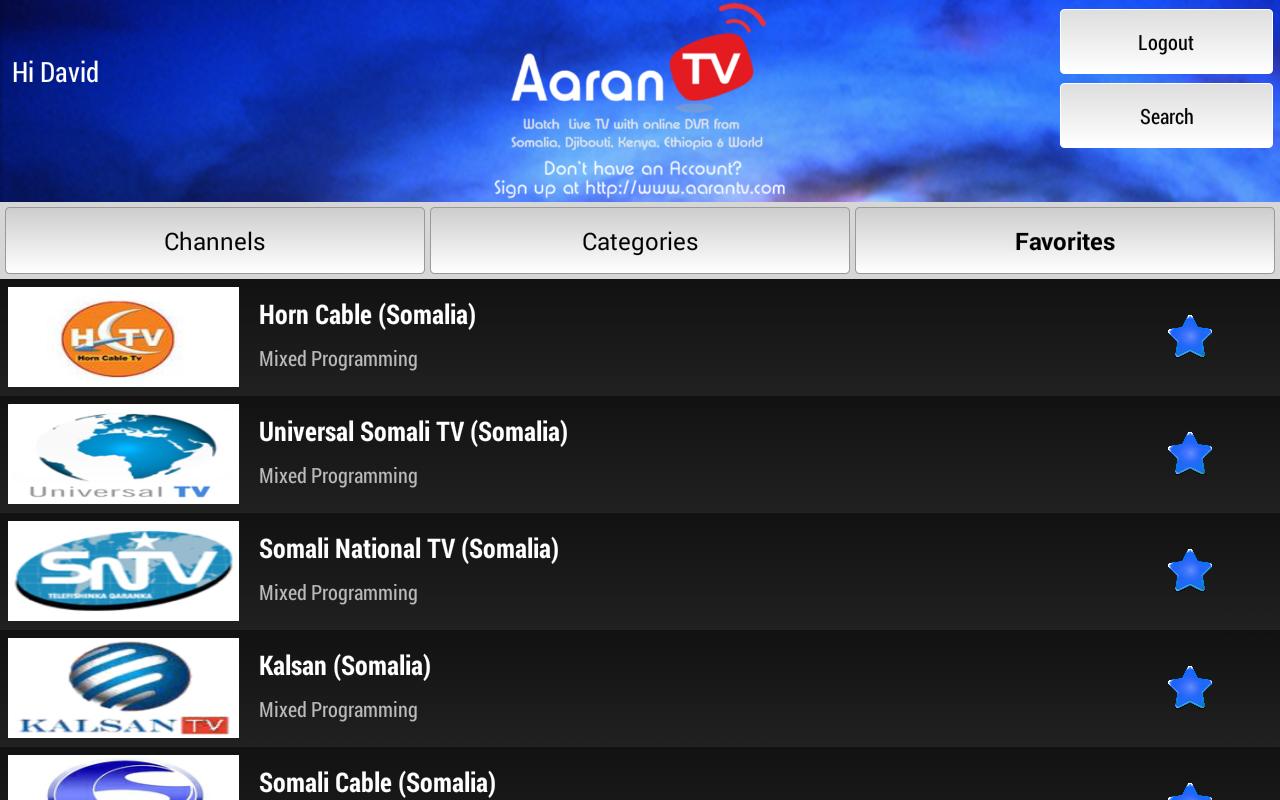Tap the star beside Somali National TV
1280x800 pixels.
(x=1189, y=571)
